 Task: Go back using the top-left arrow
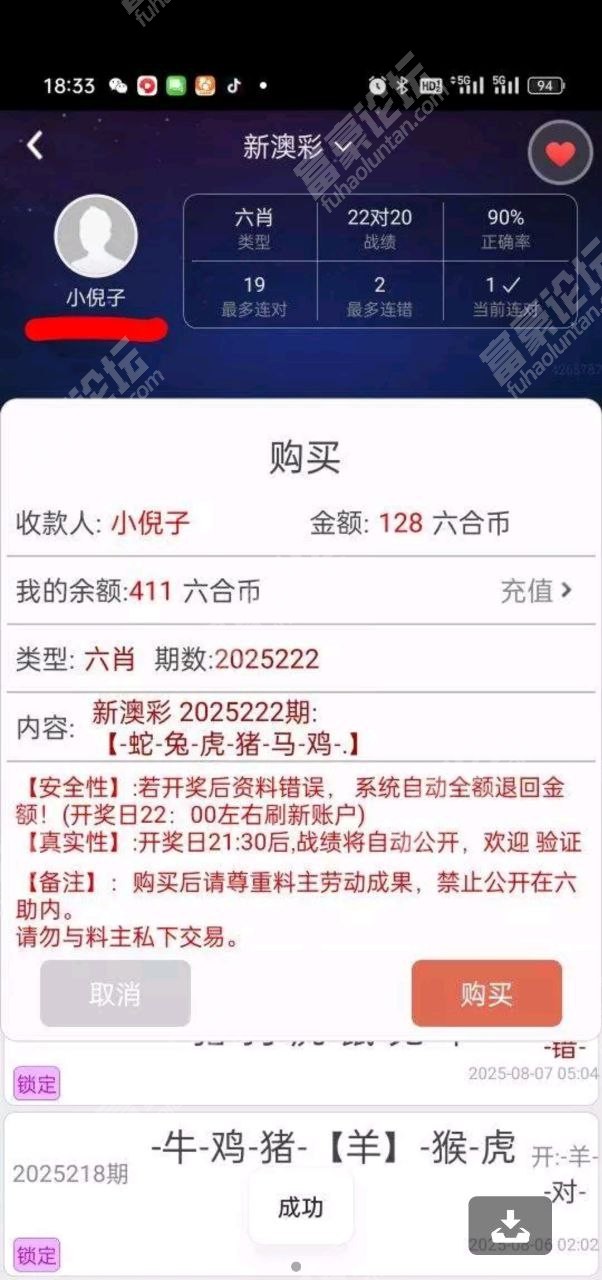point(35,146)
